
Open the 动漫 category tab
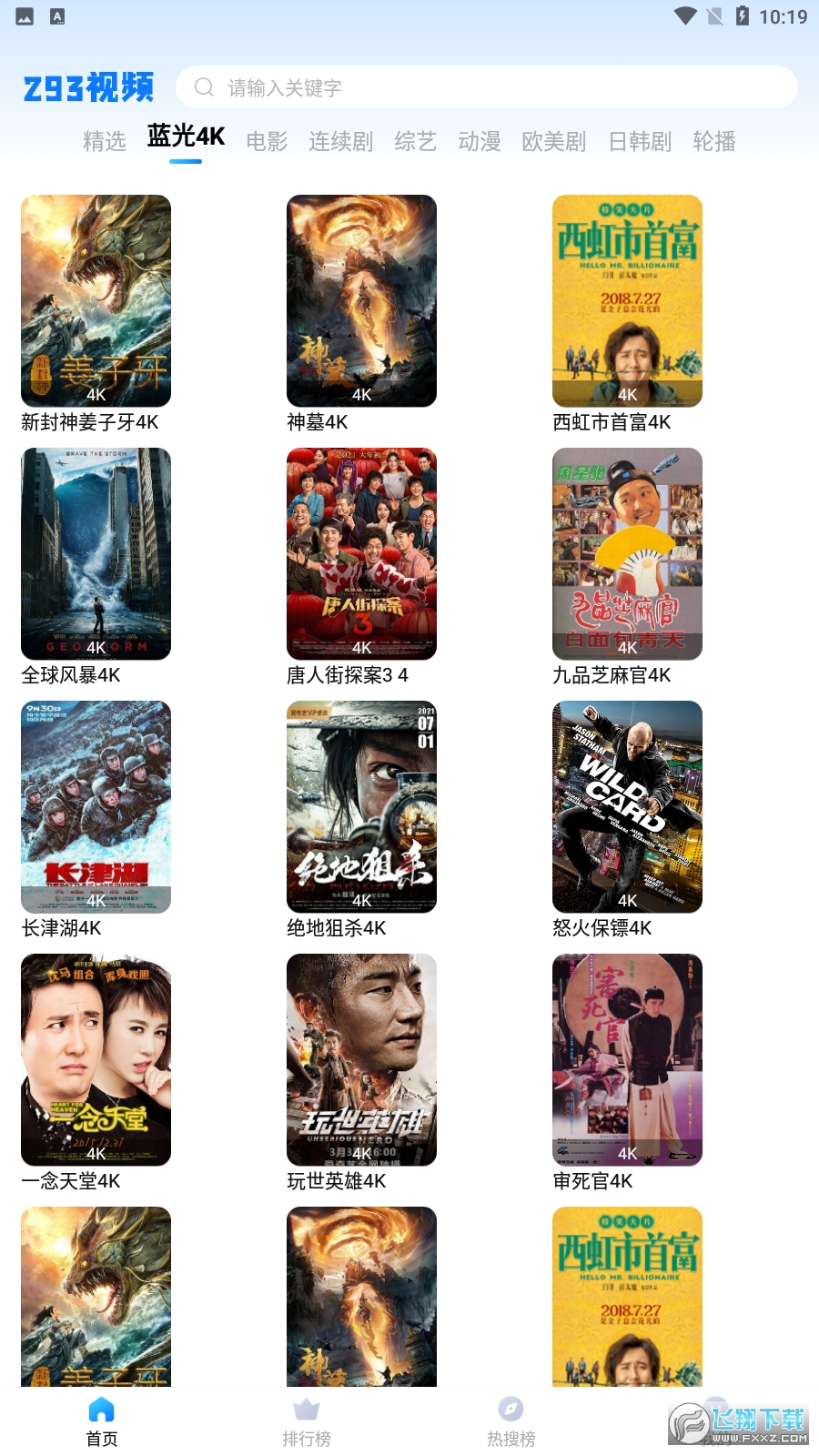(479, 141)
